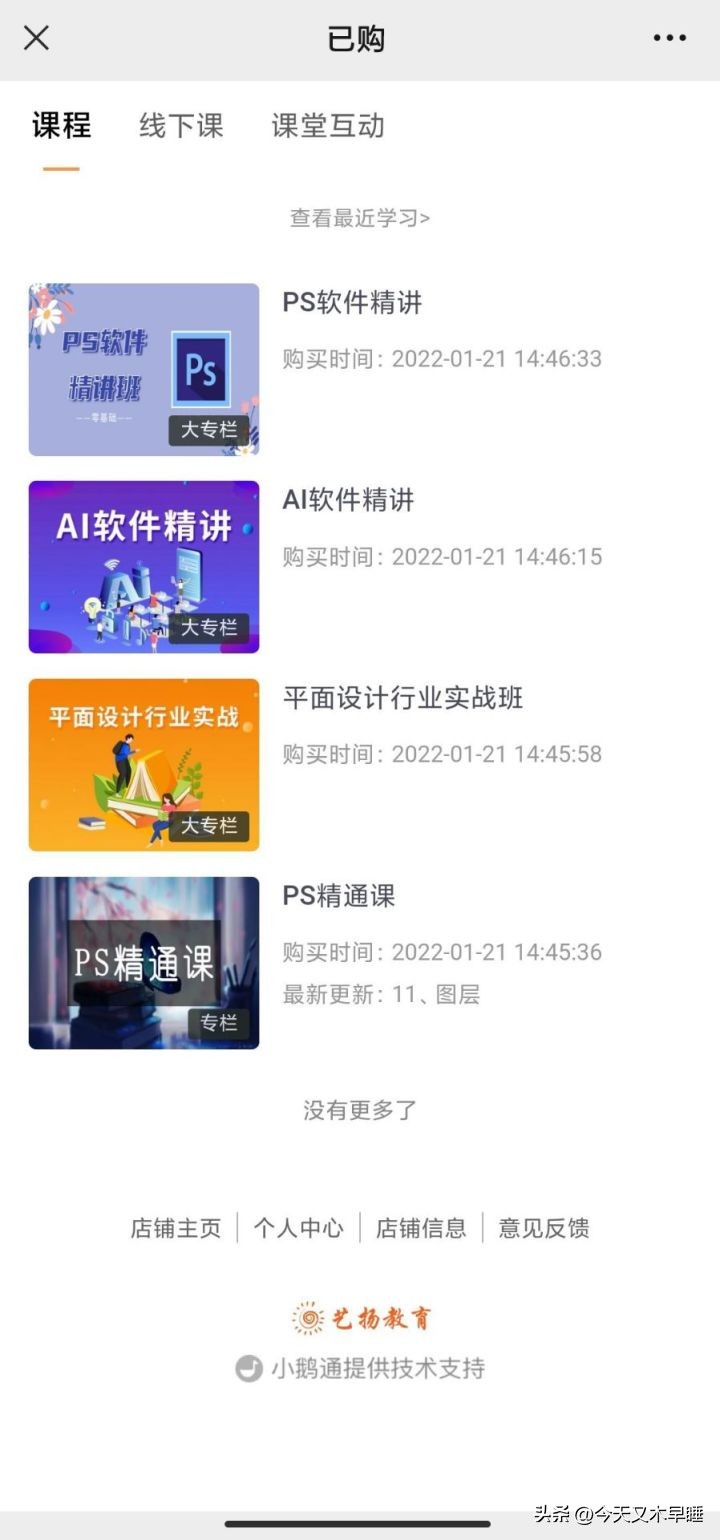
Task: Open the PS精通课 course thumbnail
Action: click(143, 963)
